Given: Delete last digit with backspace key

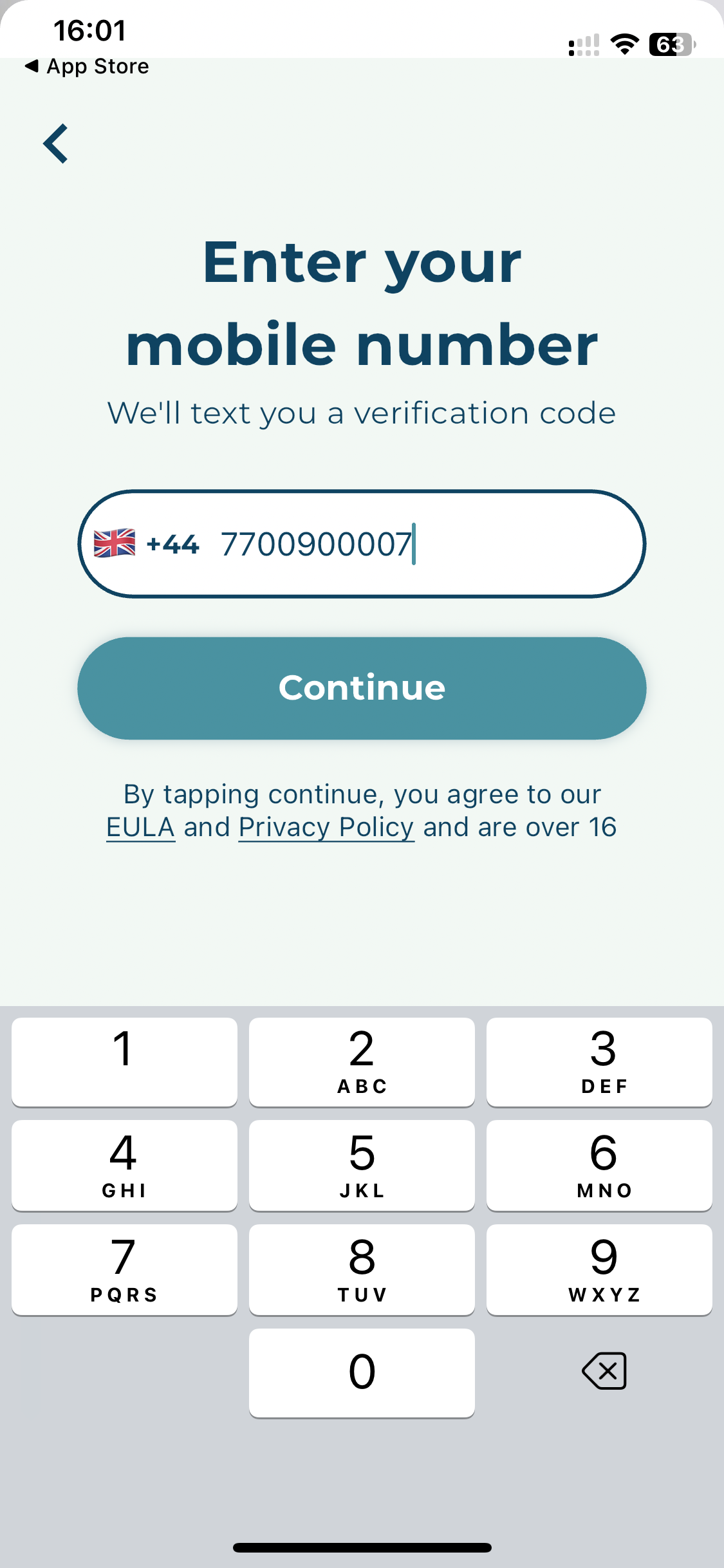Looking at the screenshot, I should (604, 1371).
